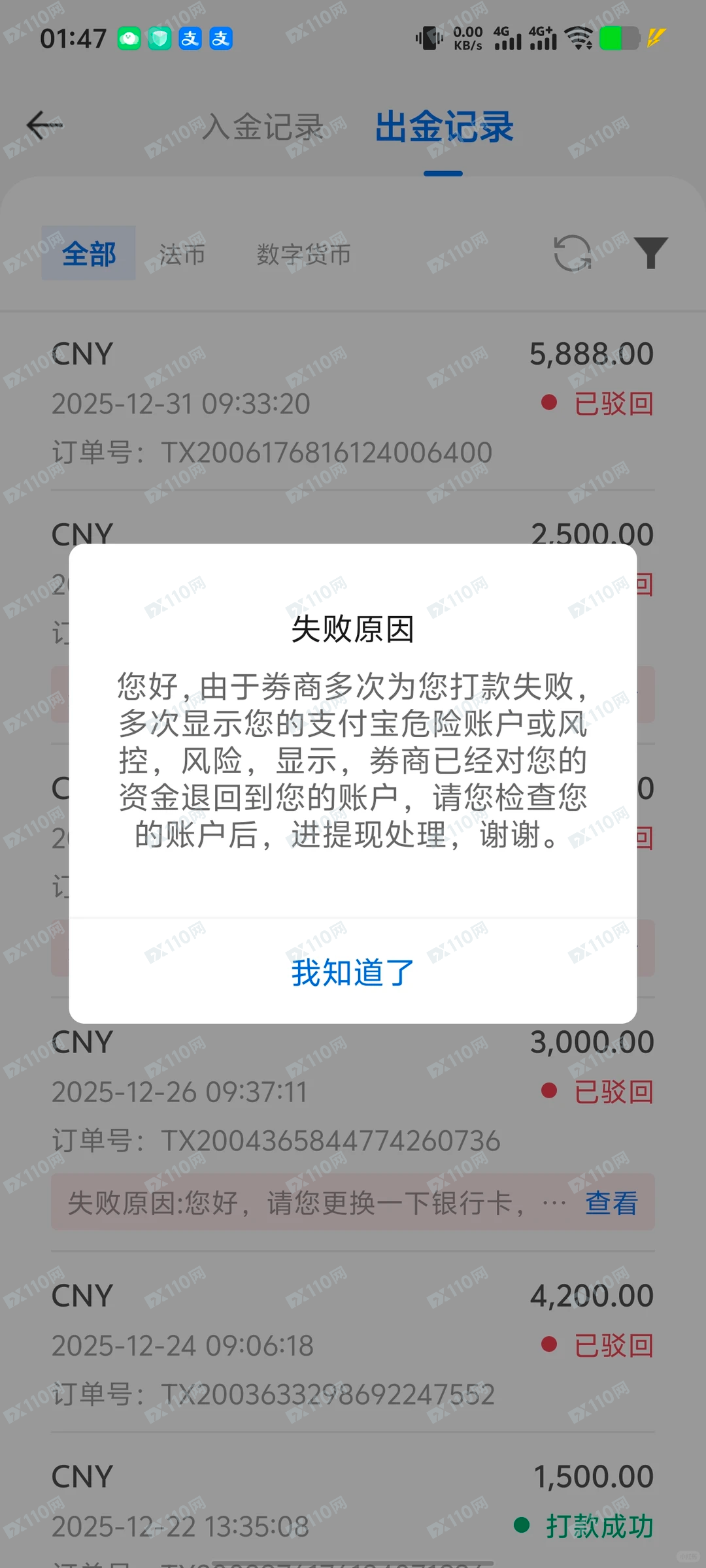Go back with the arrow icon

pyautogui.click(x=44, y=125)
